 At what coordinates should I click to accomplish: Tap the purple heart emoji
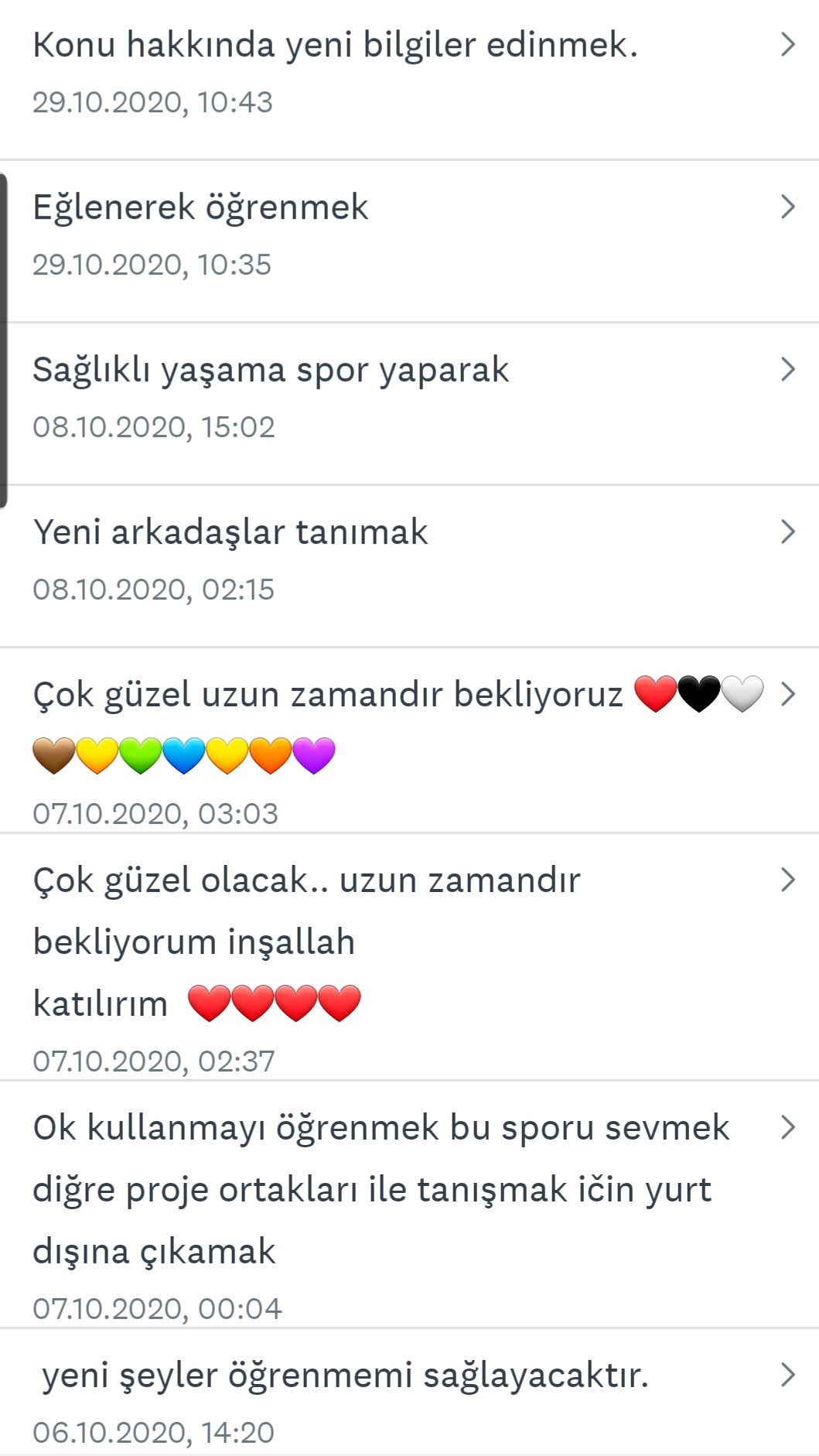(x=313, y=754)
